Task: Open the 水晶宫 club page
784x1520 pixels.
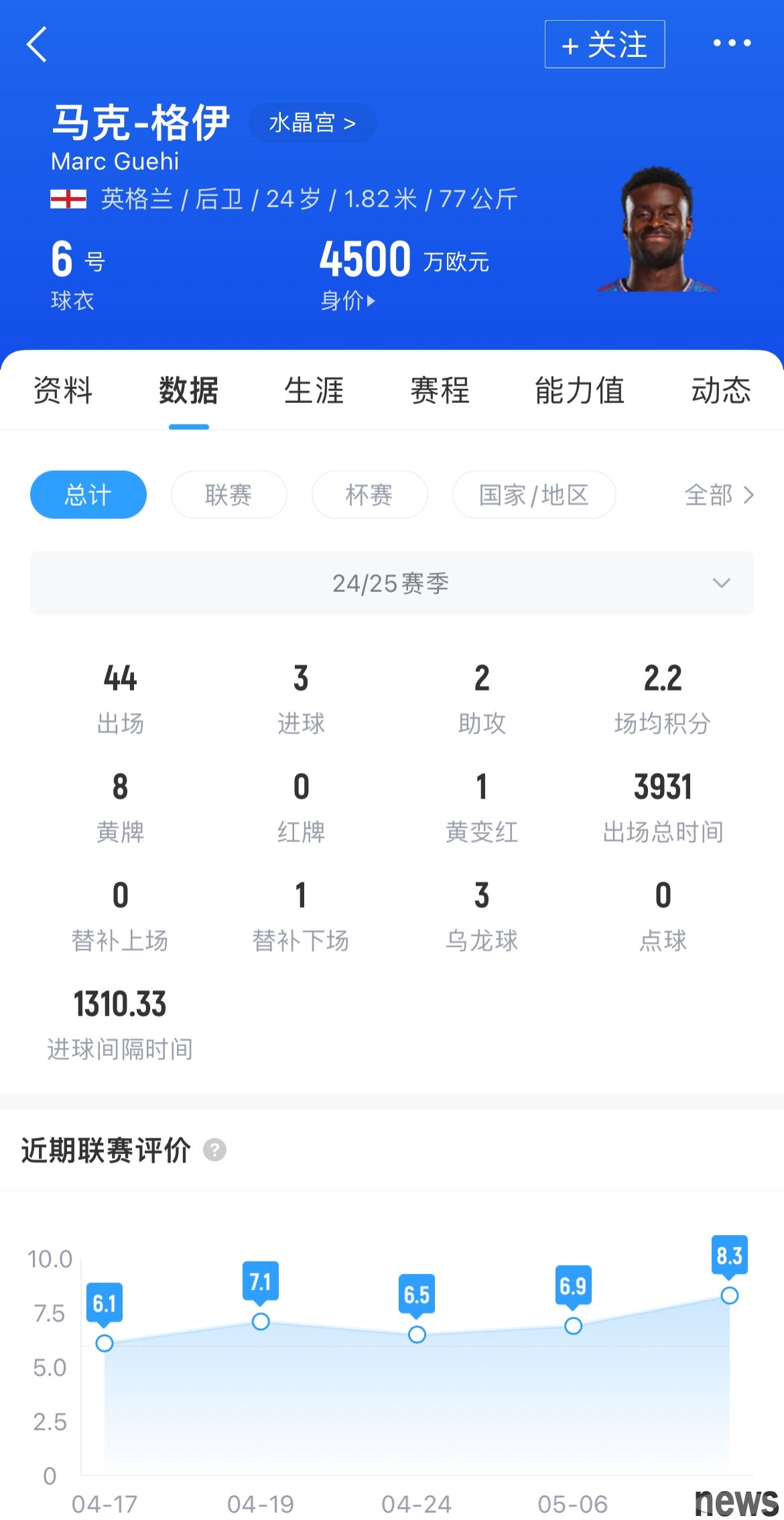Action: (312, 123)
